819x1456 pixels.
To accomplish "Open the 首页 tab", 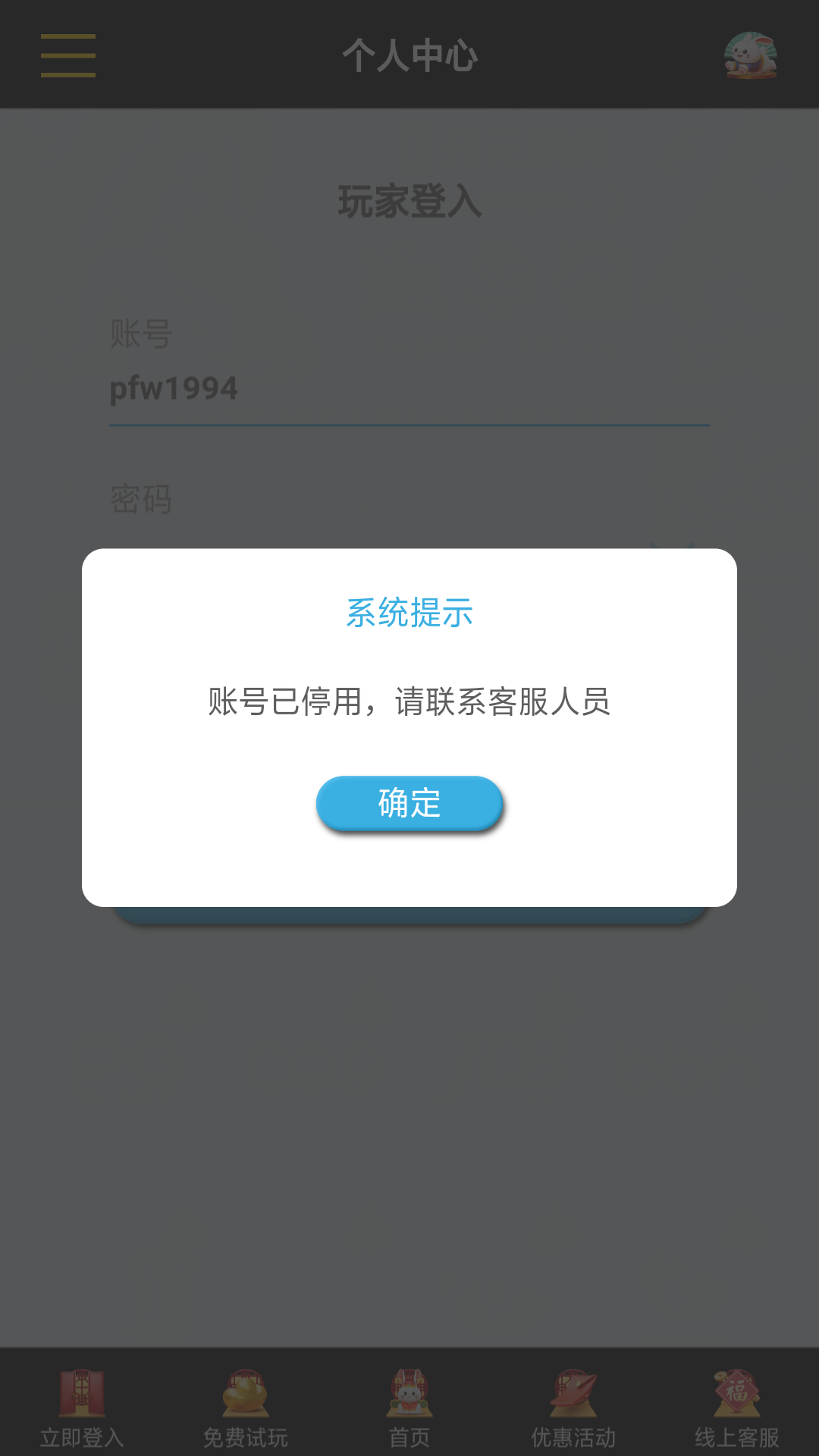I will coord(409,1406).
